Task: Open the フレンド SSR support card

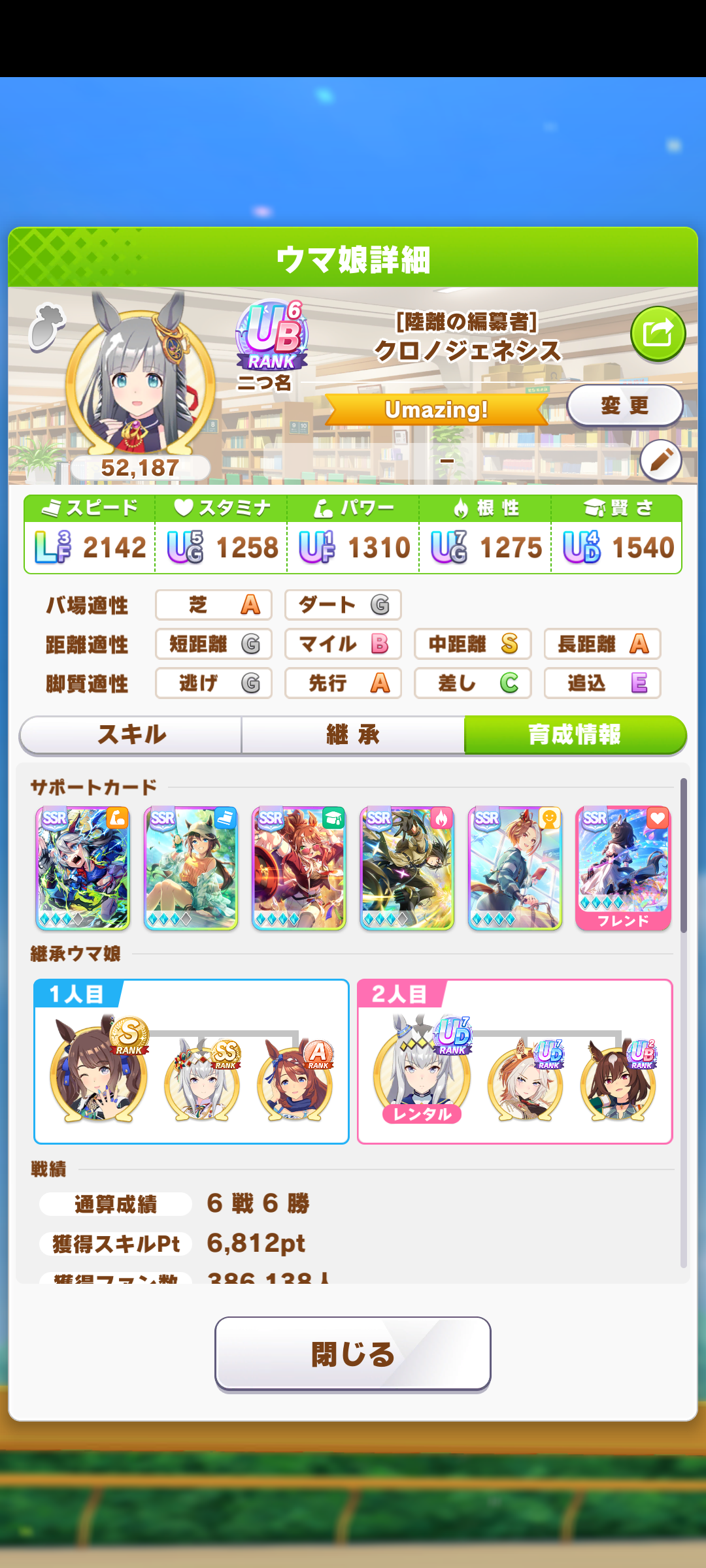Action: click(623, 868)
